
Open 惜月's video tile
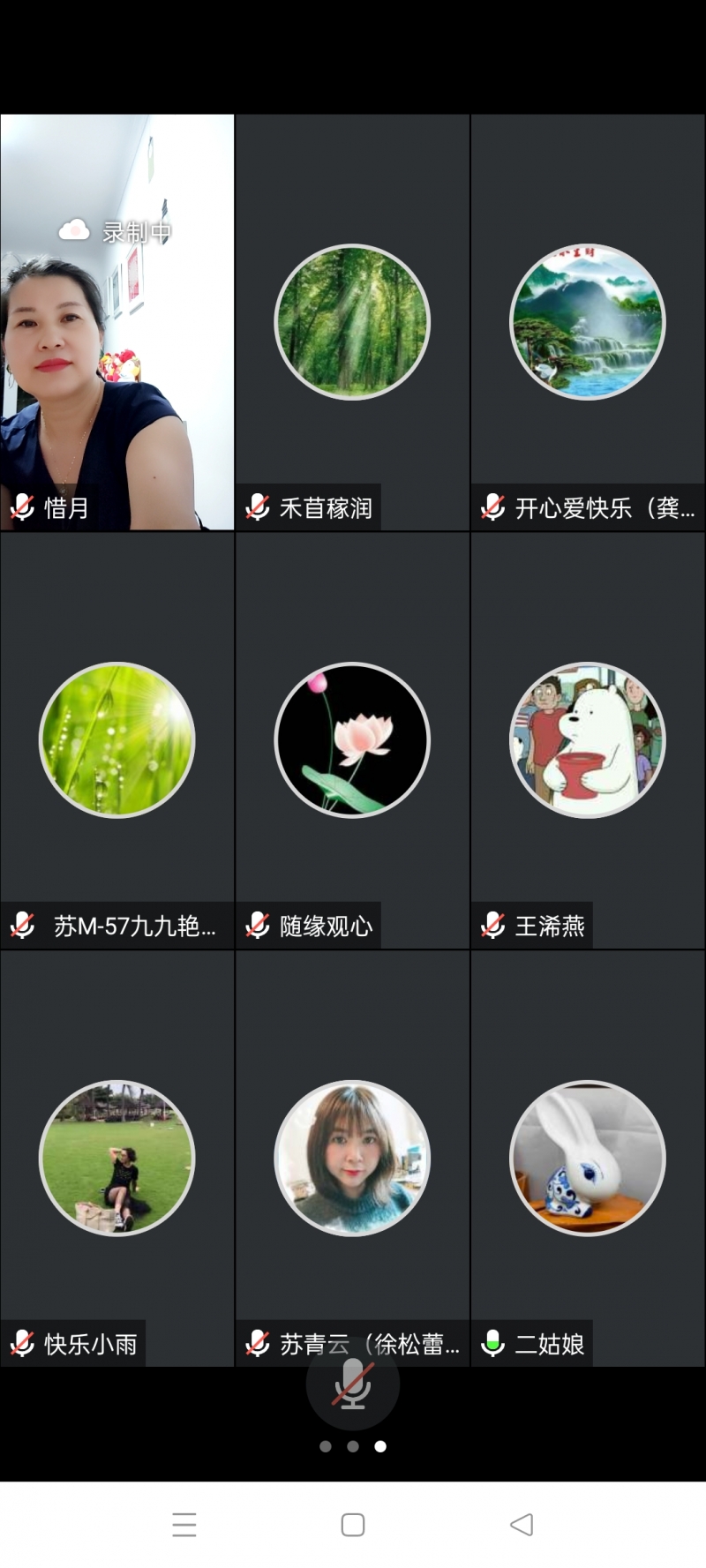117,322
